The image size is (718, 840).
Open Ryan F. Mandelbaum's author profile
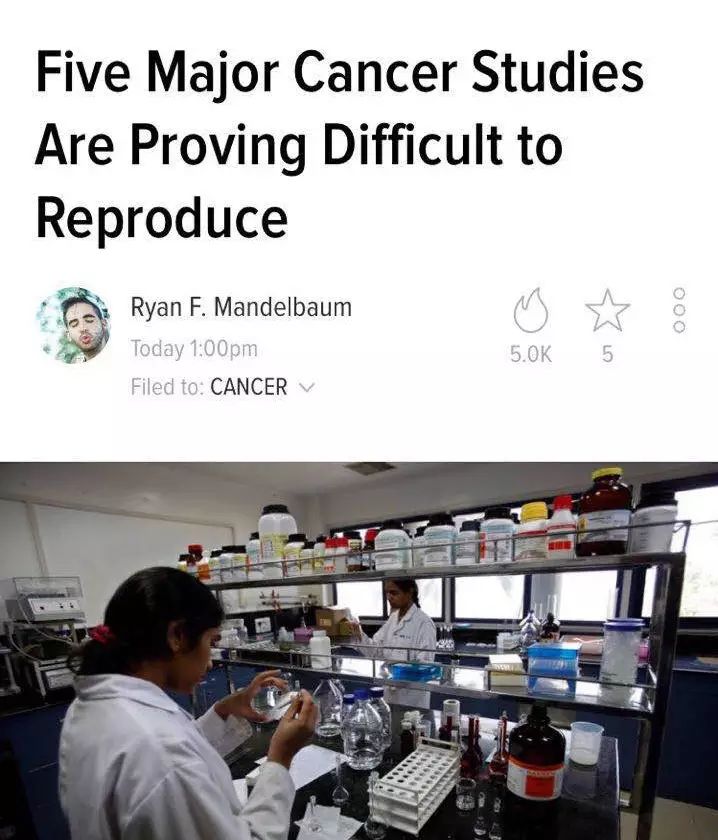(x=241, y=307)
